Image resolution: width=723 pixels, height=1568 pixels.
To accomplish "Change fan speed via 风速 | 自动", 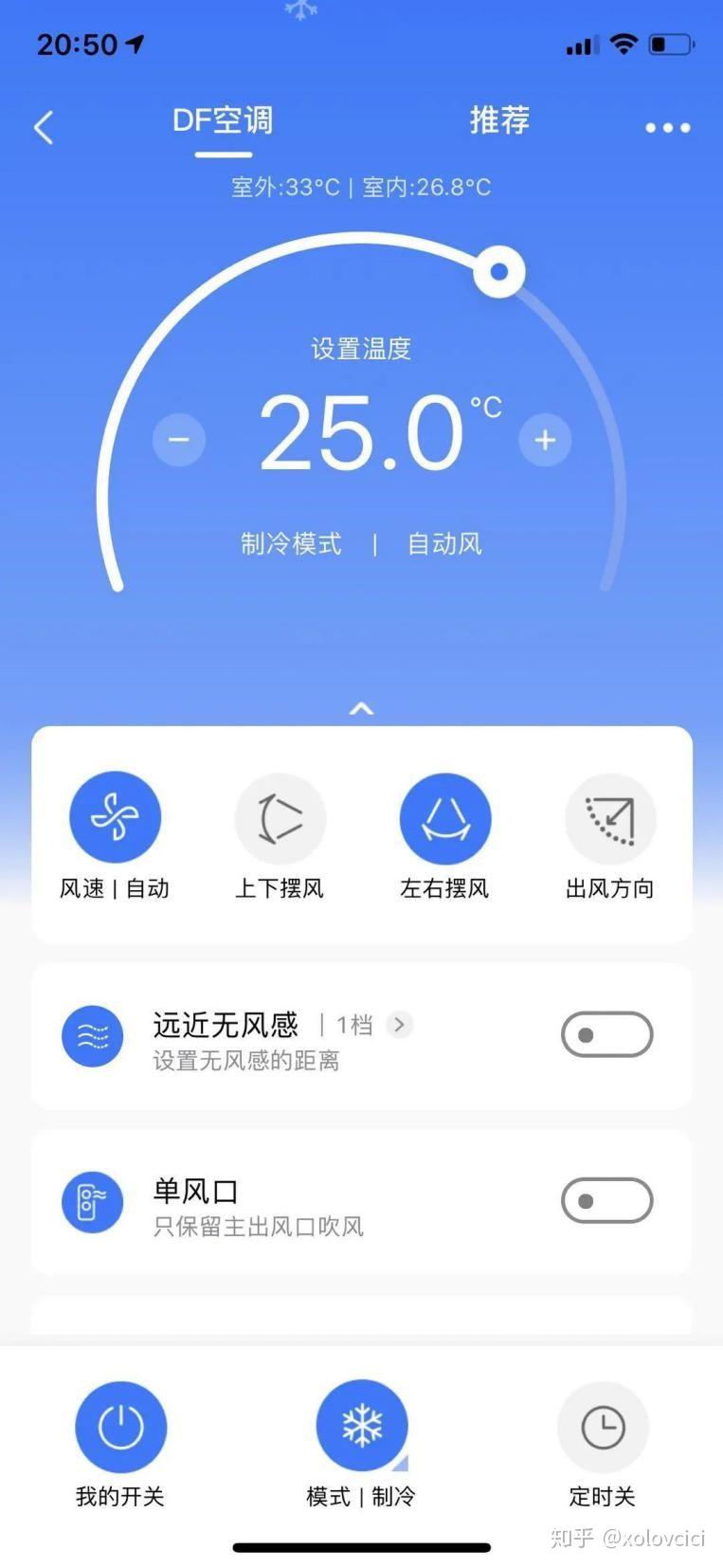I will point(115,818).
